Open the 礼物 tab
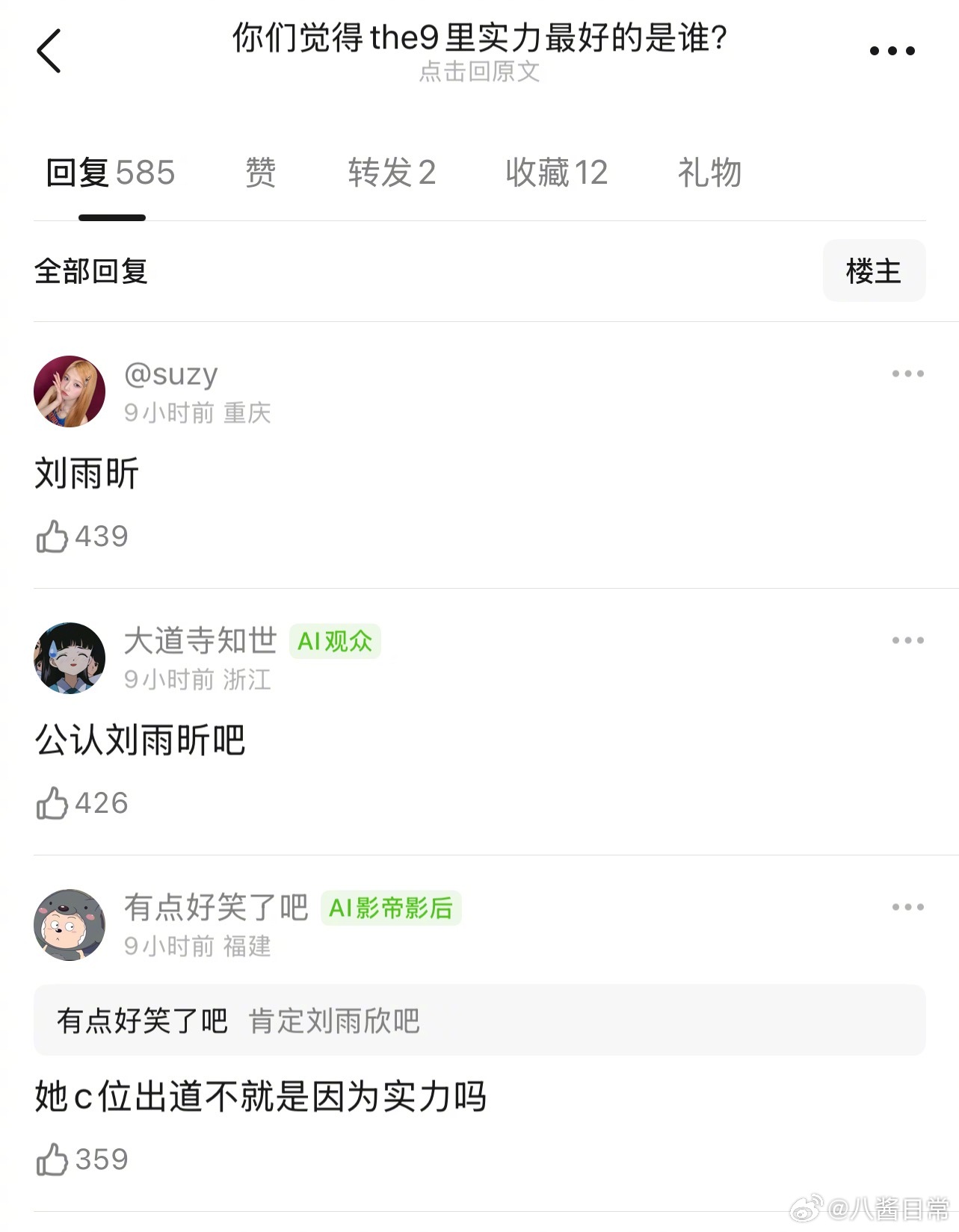959x1232 pixels. 707,173
